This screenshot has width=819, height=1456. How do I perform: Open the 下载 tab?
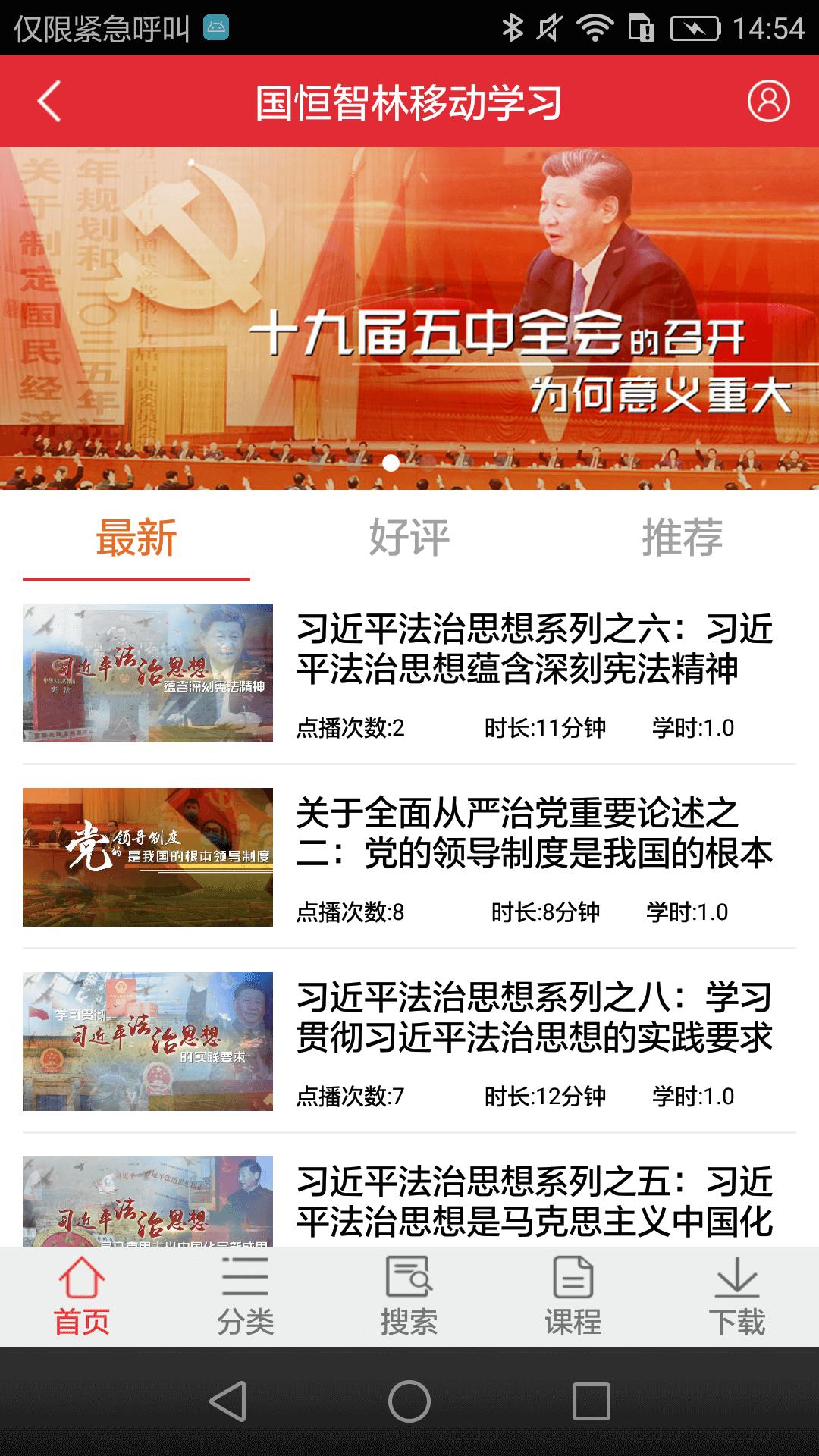tap(737, 1297)
